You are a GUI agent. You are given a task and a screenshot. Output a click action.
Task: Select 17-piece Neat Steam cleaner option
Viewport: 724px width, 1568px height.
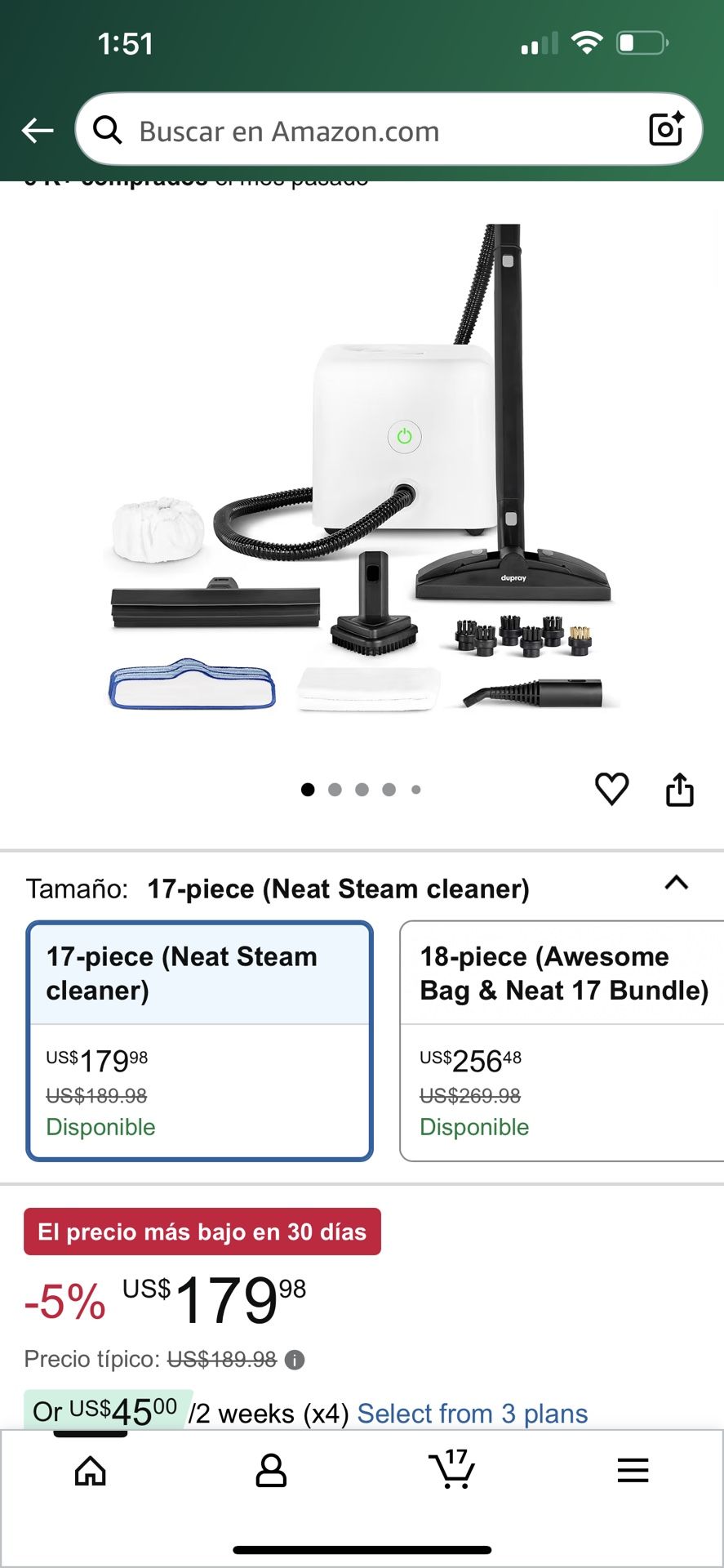pyautogui.click(x=199, y=1040)
